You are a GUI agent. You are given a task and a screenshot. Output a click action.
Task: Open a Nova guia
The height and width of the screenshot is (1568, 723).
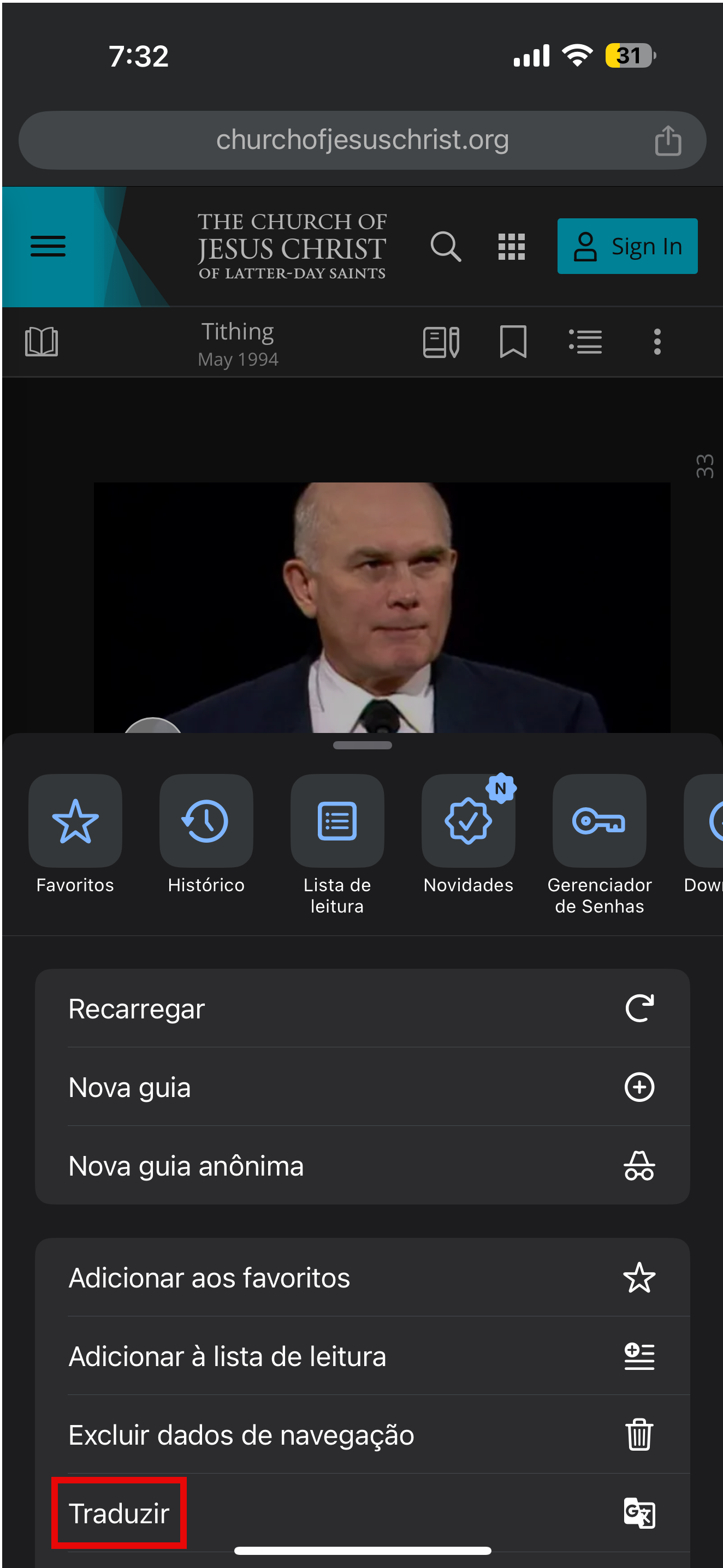coord(362,1087)
